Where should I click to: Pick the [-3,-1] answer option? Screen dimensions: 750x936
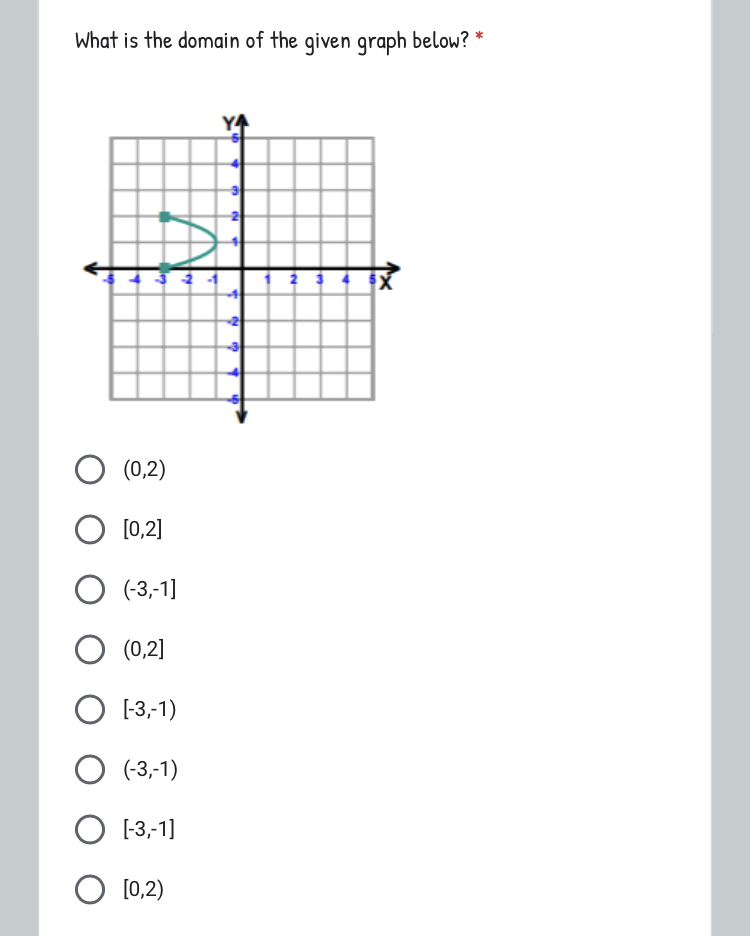pos(90,829)
